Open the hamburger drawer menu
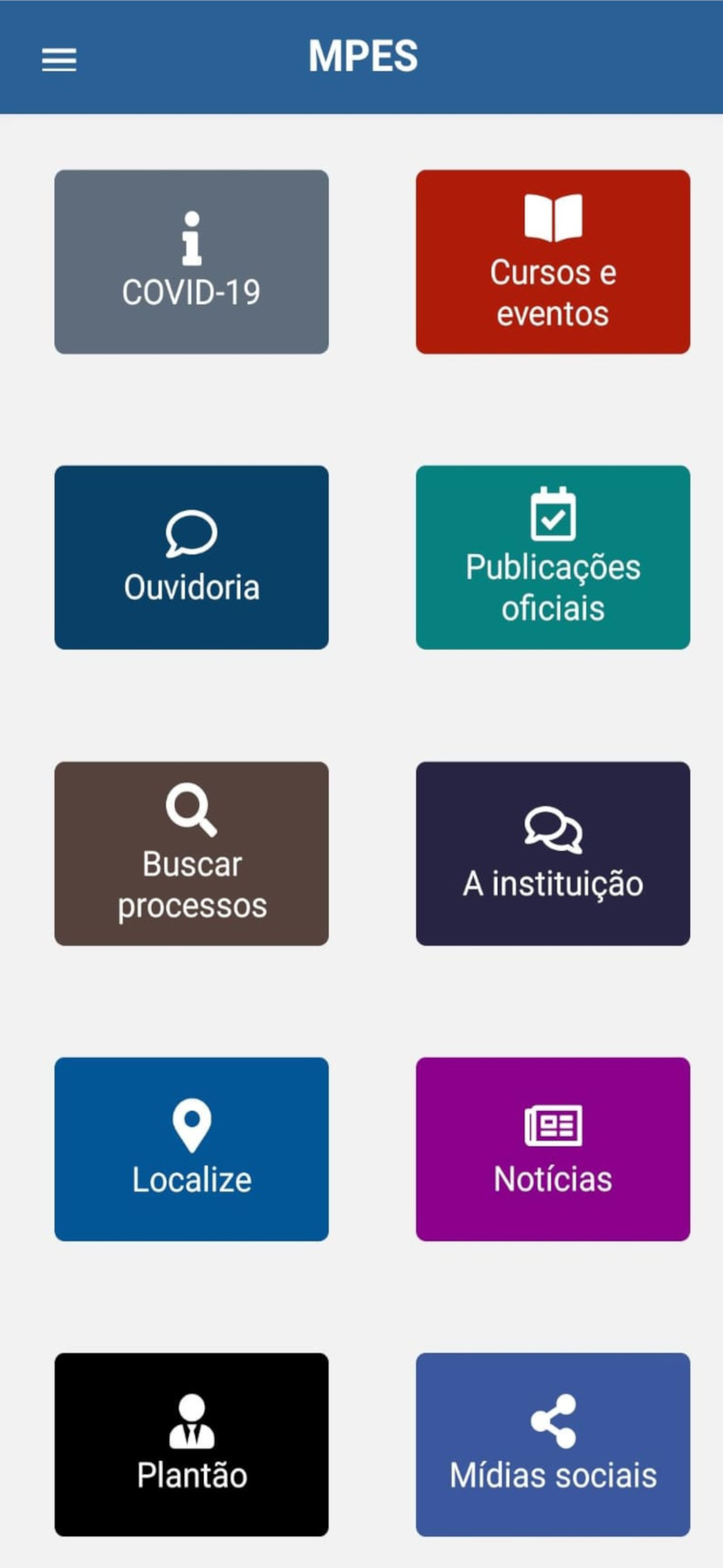Viewport: 723px width, 1568px height. 59,59
